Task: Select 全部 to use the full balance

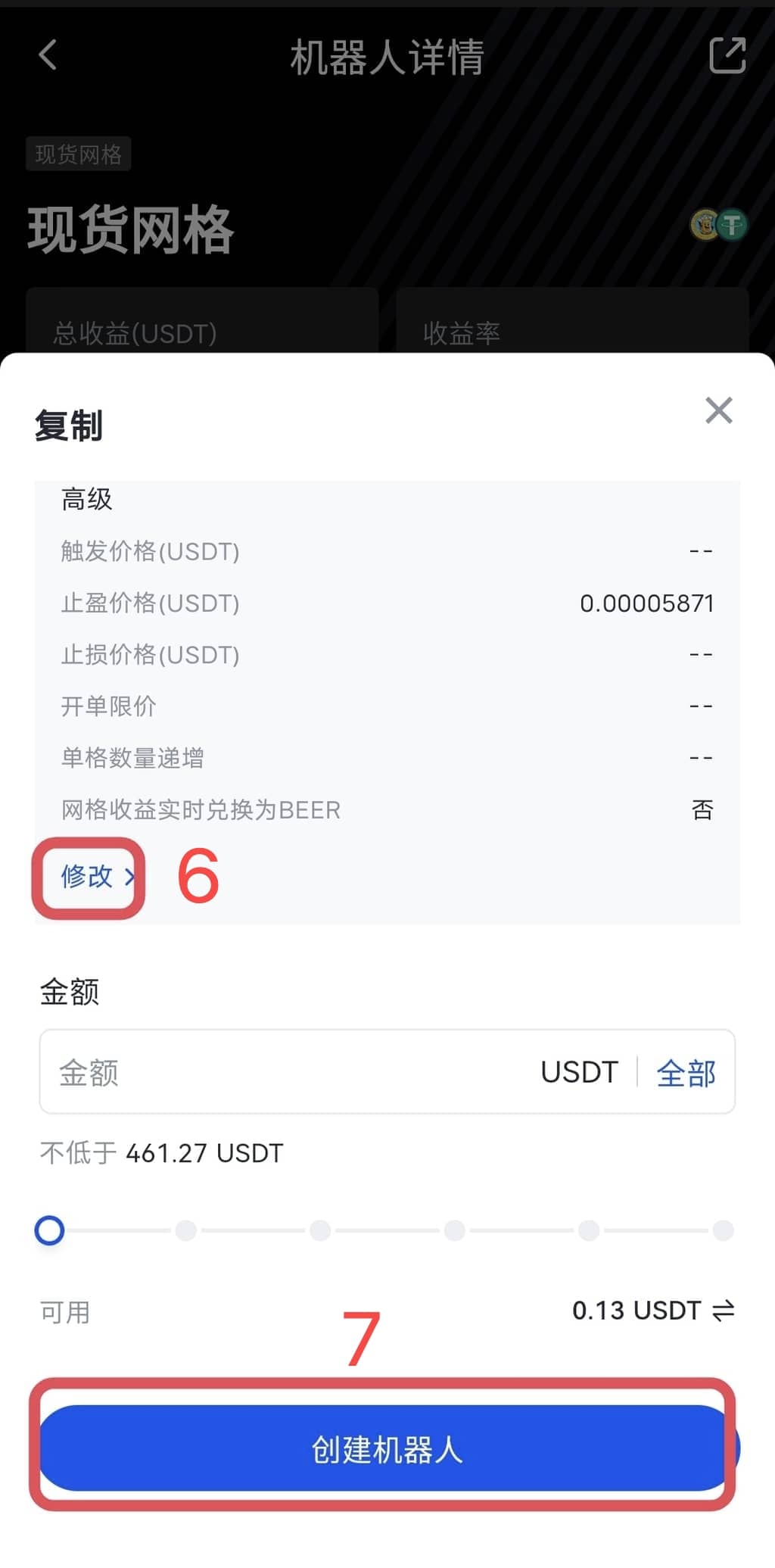Action: 686,1073
